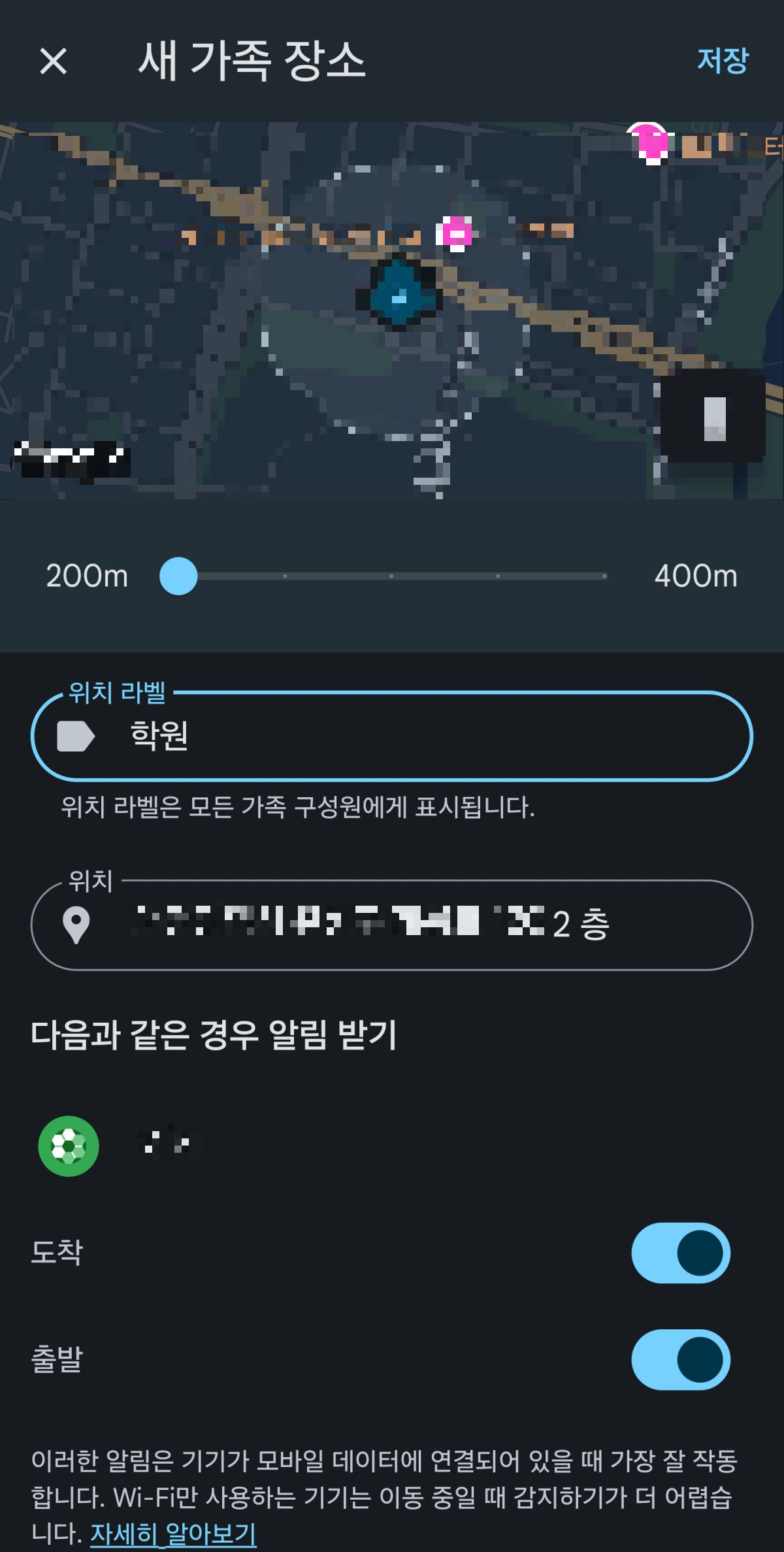Click 저장 to save the family place
Viewport: 784px width, 1552px height.
[721, 61]
